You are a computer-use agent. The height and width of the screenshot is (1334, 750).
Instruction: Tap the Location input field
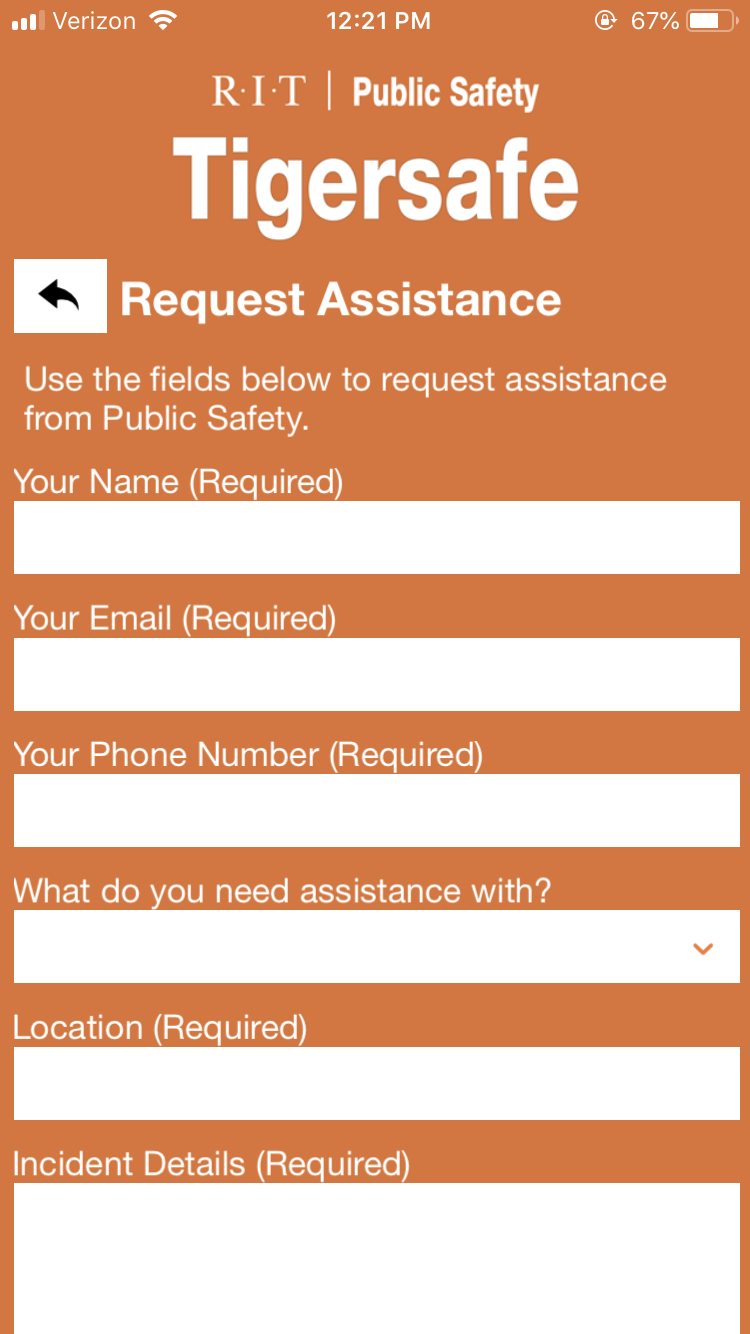(376, 1083)
